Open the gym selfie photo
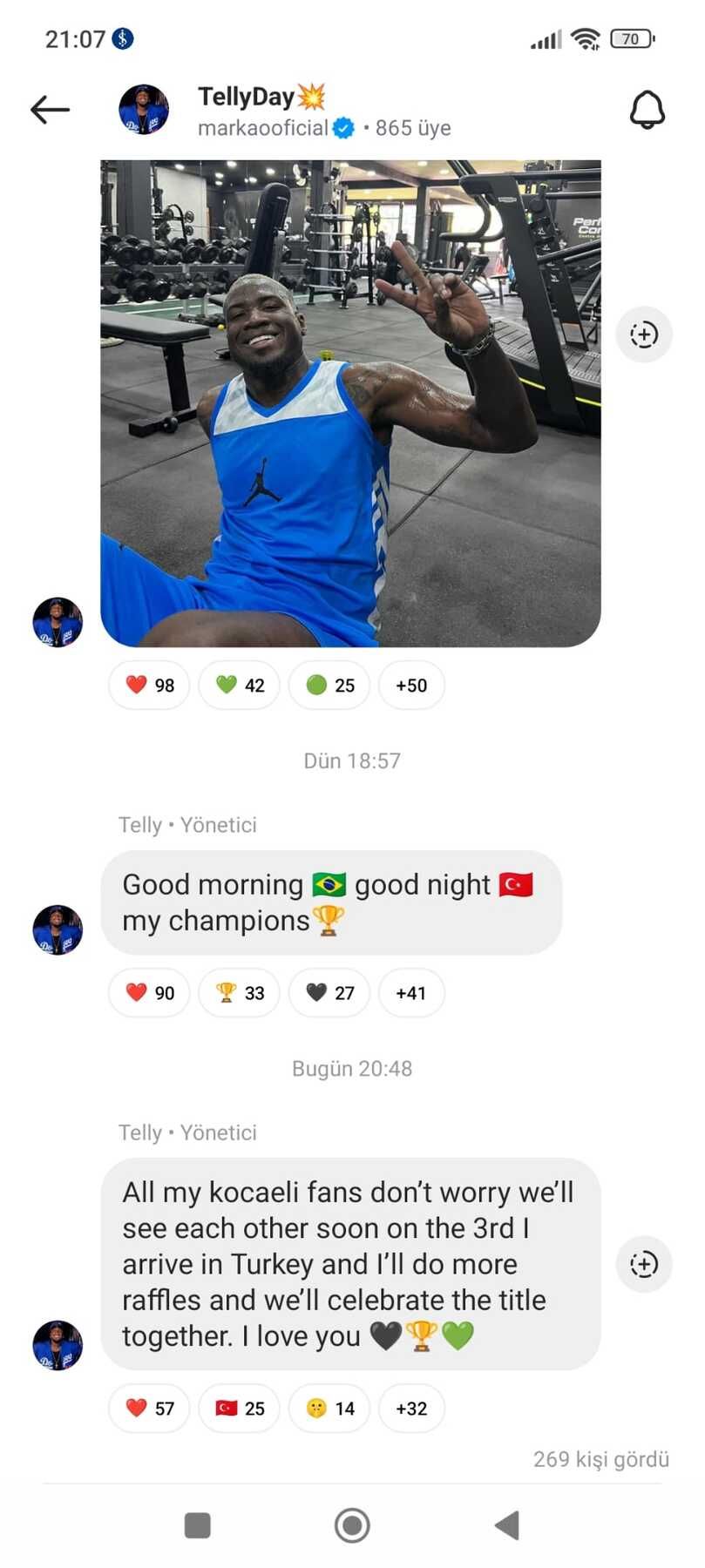This screenshot has height=1568, width=705. 350,402
